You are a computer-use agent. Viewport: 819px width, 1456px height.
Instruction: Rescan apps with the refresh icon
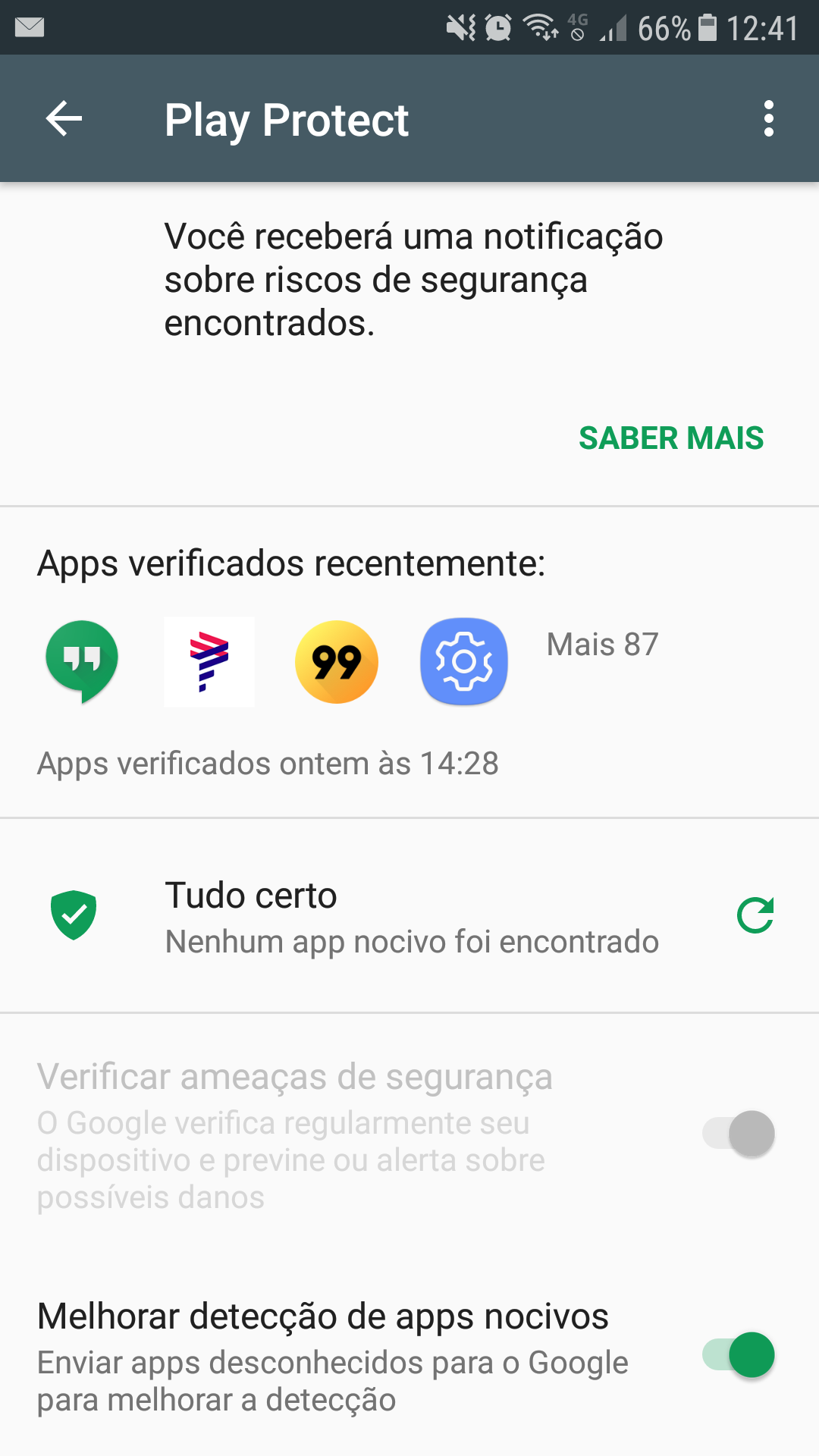point(755,915)
